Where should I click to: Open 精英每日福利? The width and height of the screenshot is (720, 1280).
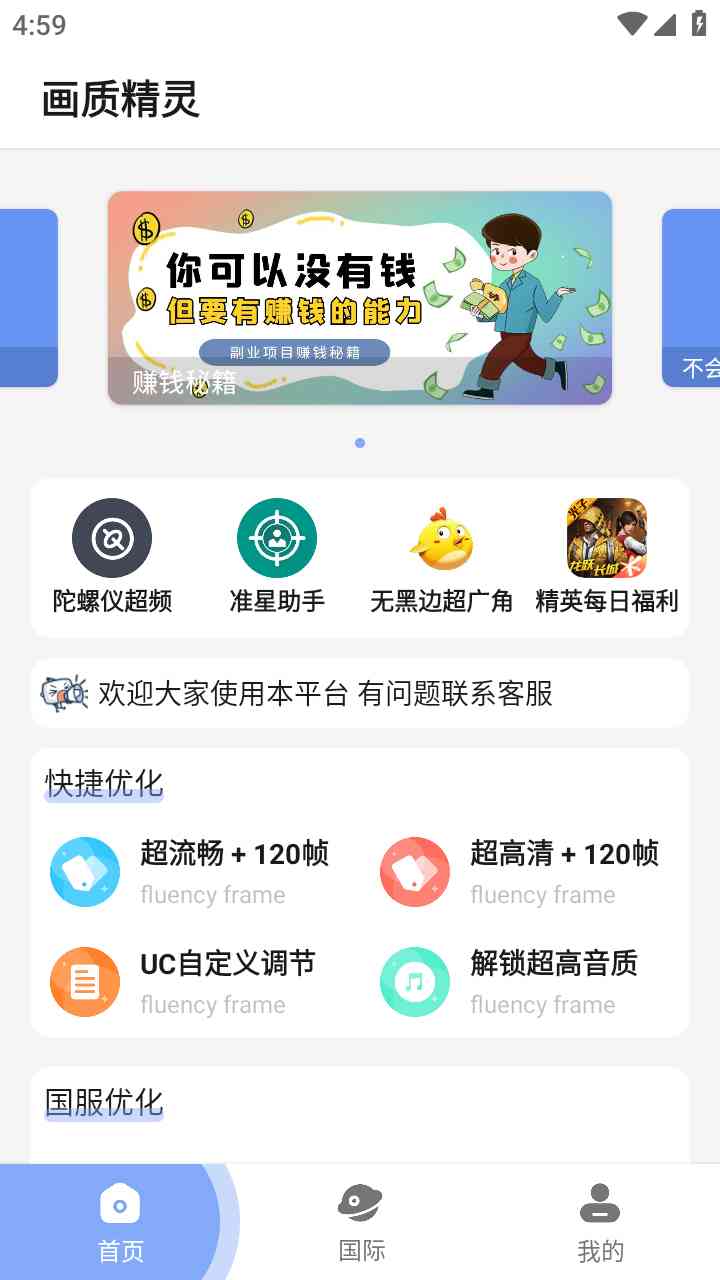606,556
